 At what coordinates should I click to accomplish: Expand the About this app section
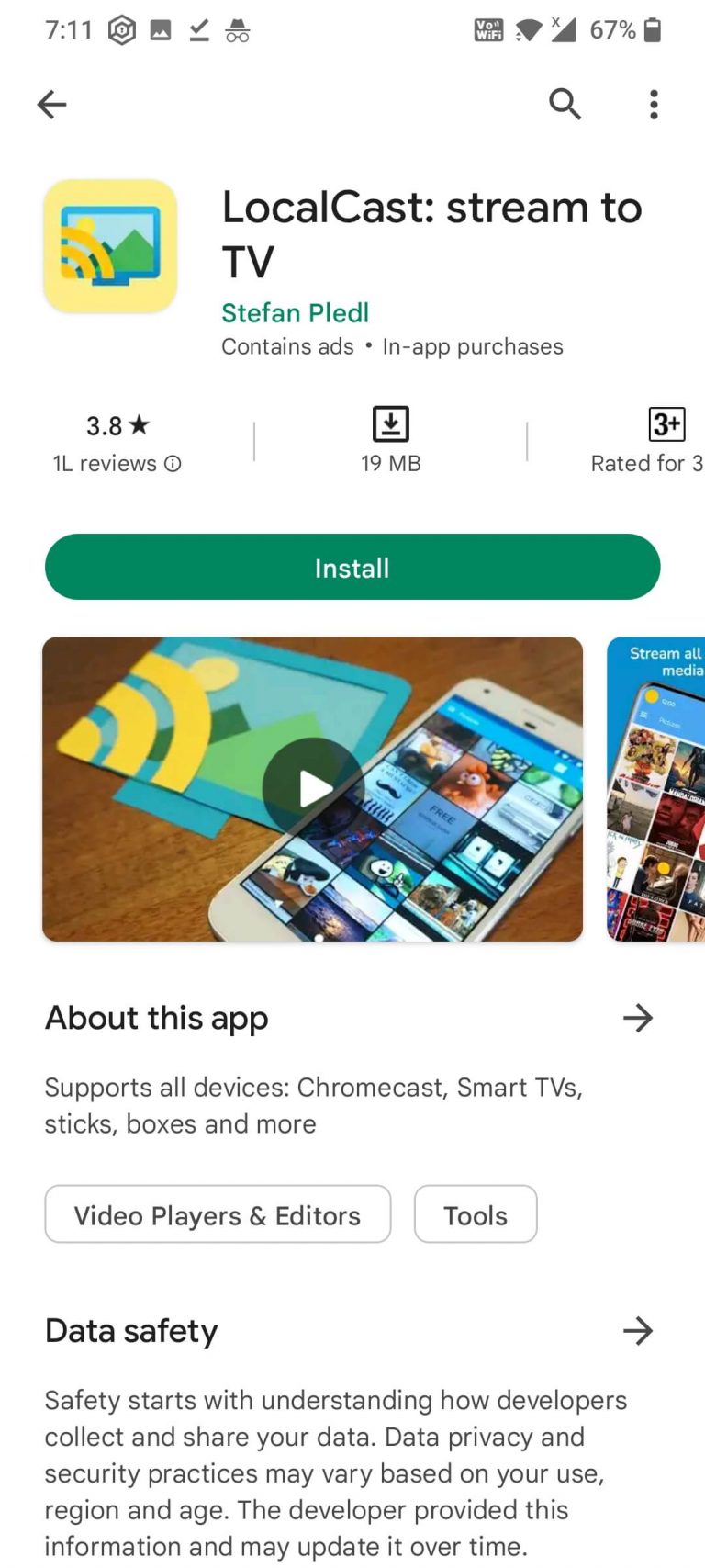[637, 1018]
